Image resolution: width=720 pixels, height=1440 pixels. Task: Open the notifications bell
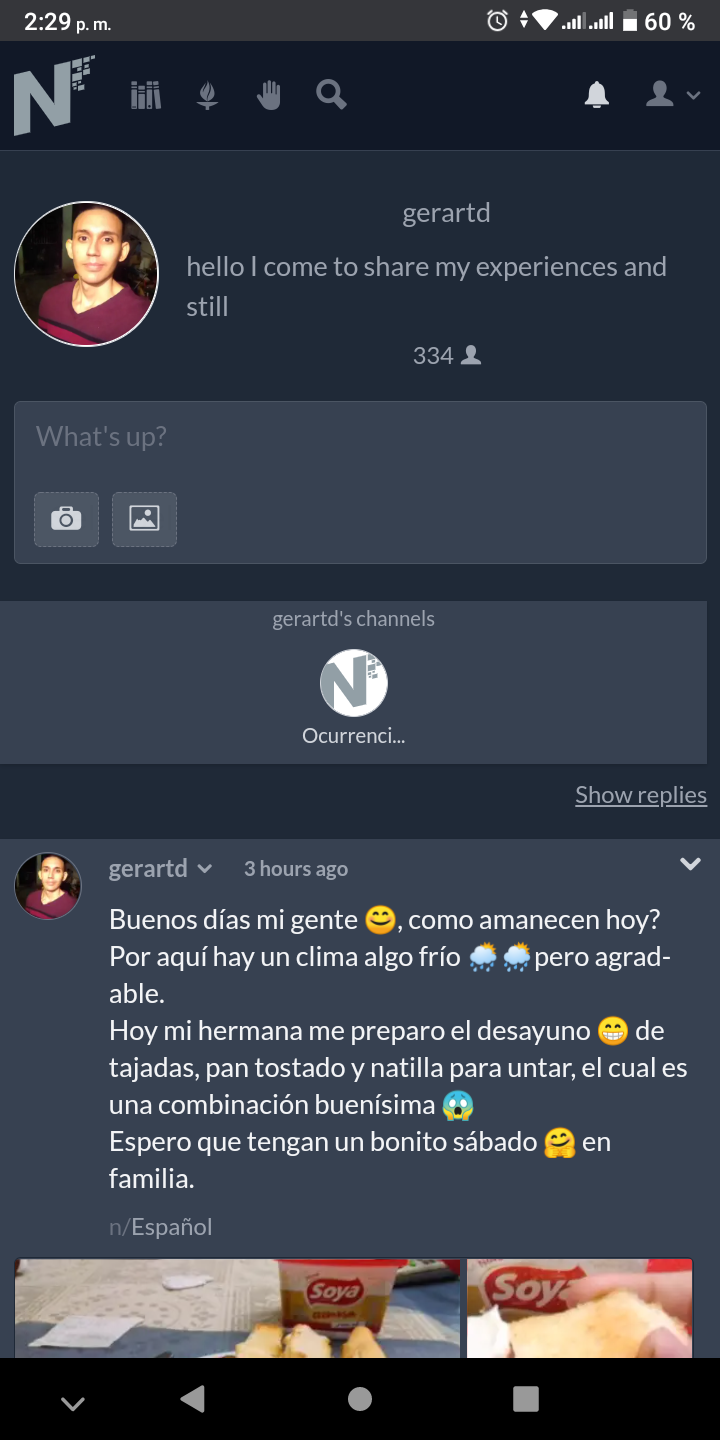click(x=597, y=95)
